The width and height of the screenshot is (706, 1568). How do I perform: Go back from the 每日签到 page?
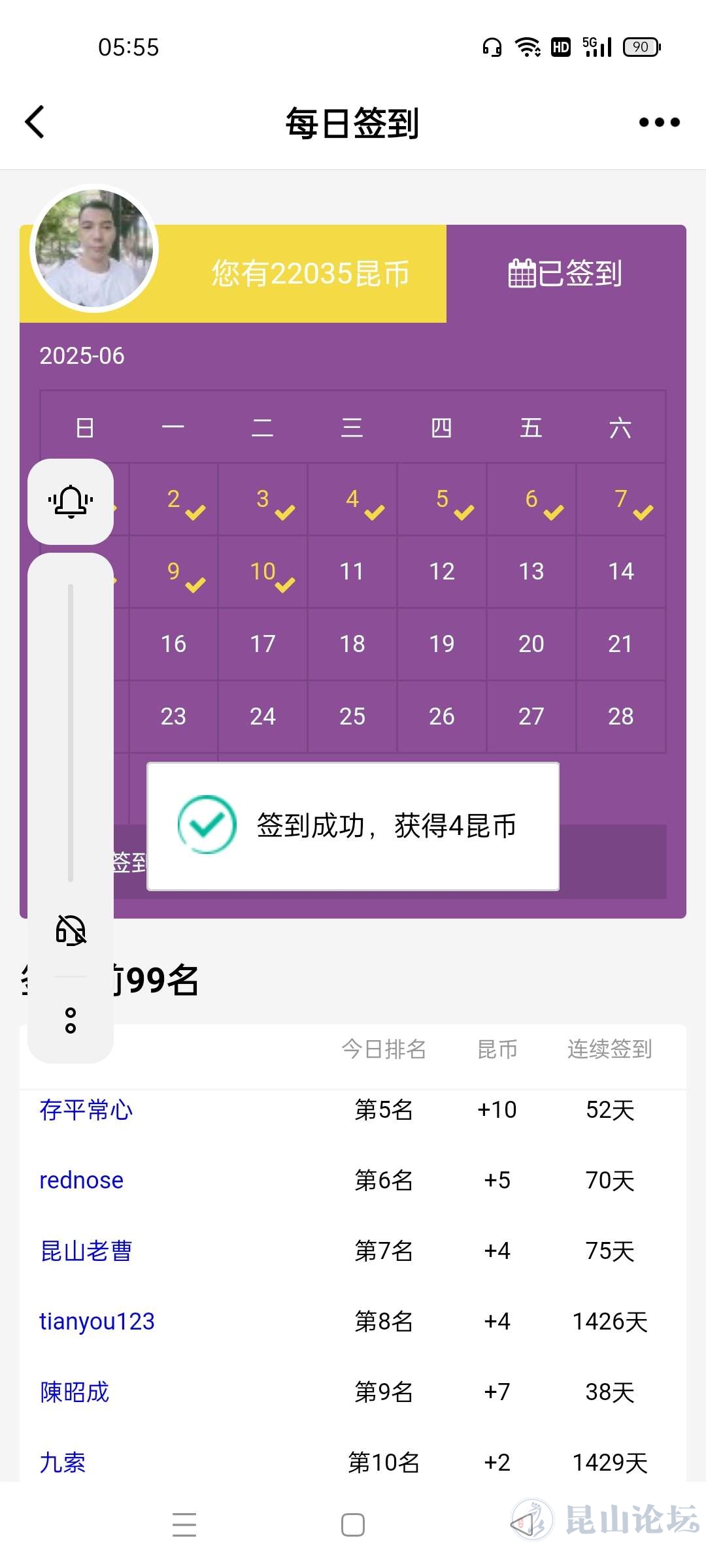click(35, 122)
